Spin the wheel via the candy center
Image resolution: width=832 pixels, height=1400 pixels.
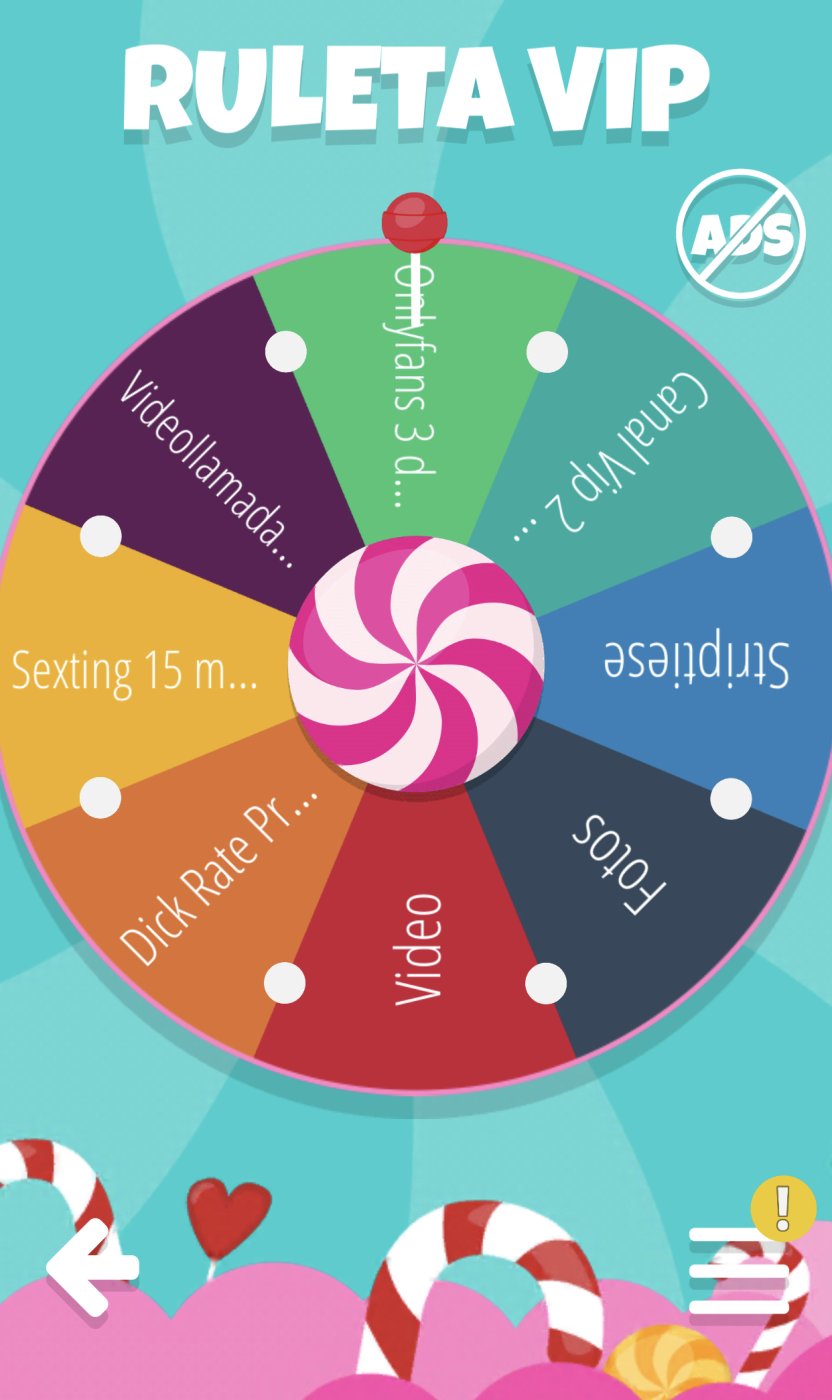point(416,664)
